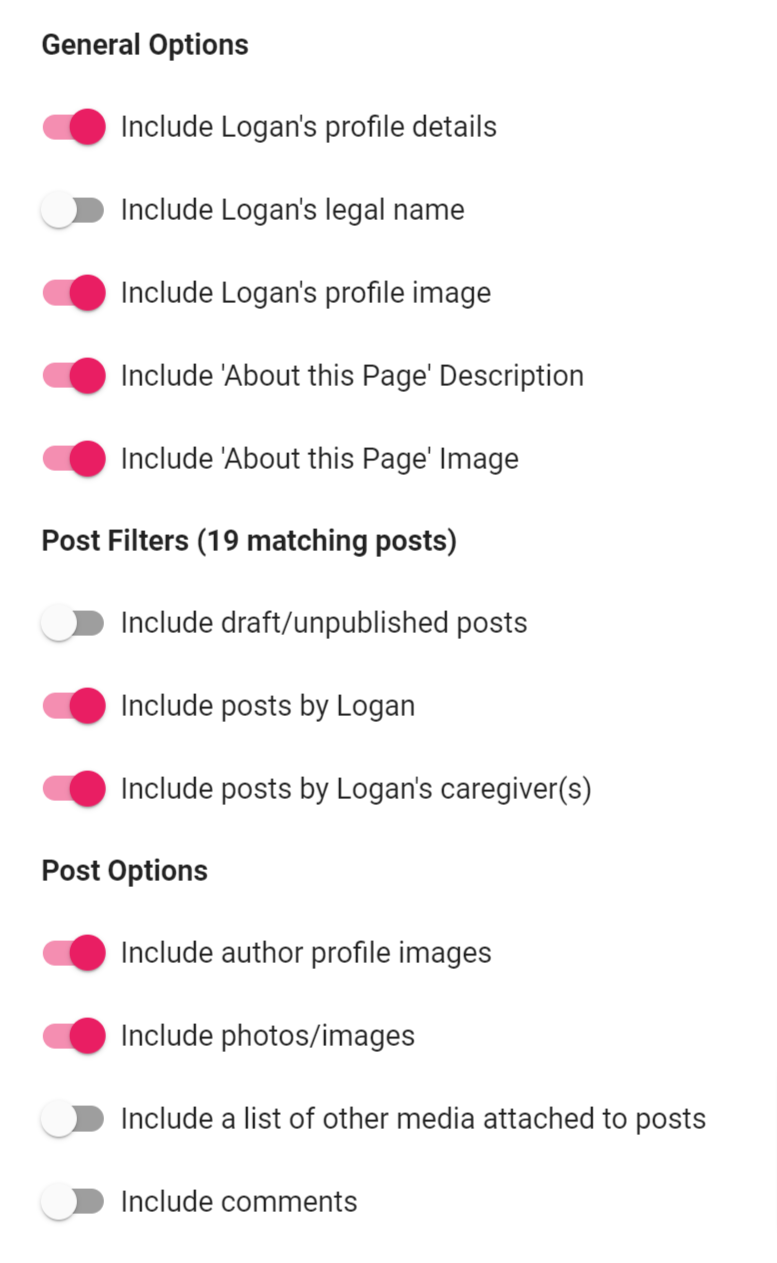Image resolution: width=777 pixels, height=1263 pixels.
Task: Enable Include Logan's legal name
Action: point(74,211)
